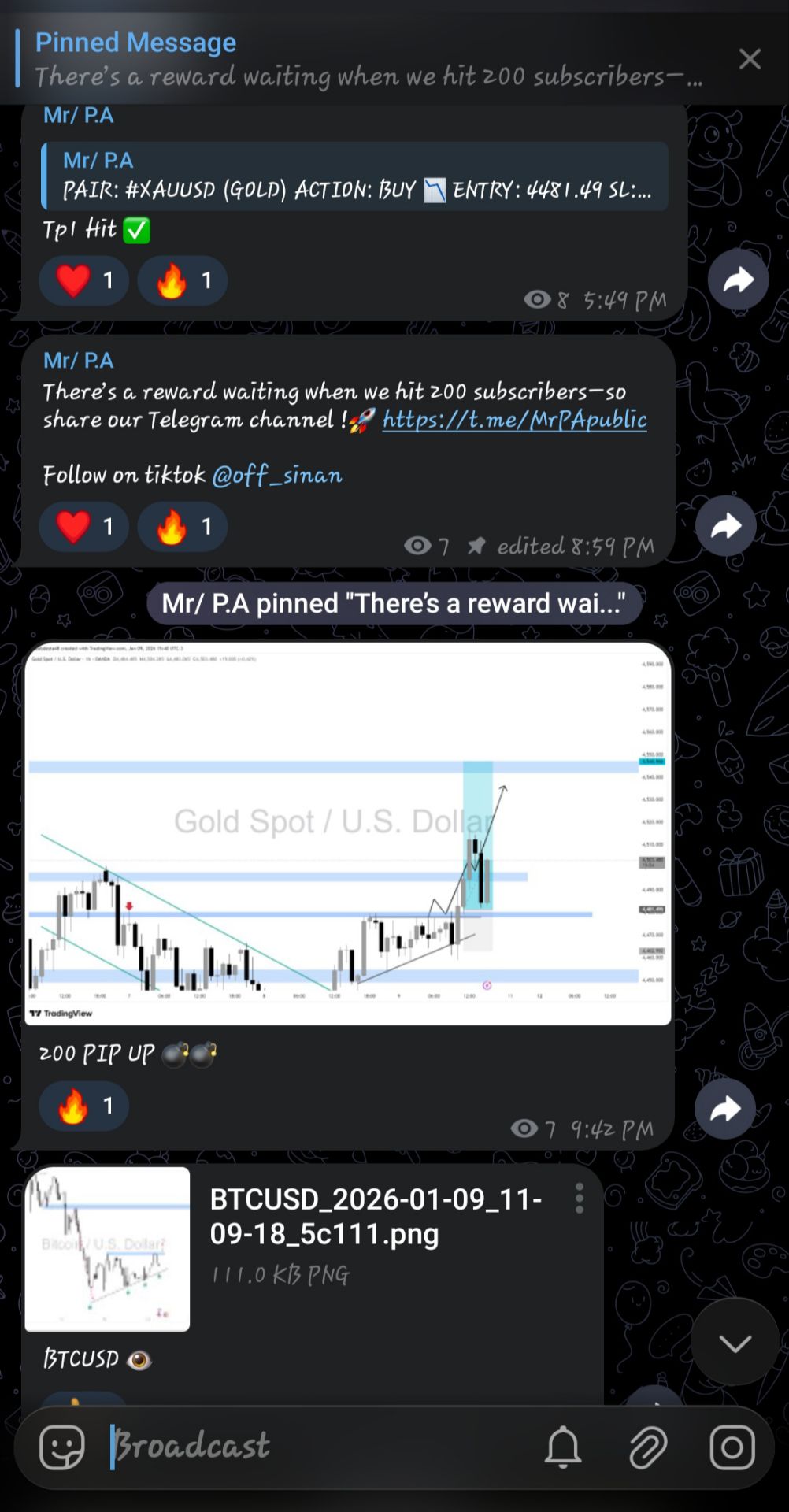789x1512 pixels.
Task: Forward the Tp1 Hit message
Action: point(737,280)
